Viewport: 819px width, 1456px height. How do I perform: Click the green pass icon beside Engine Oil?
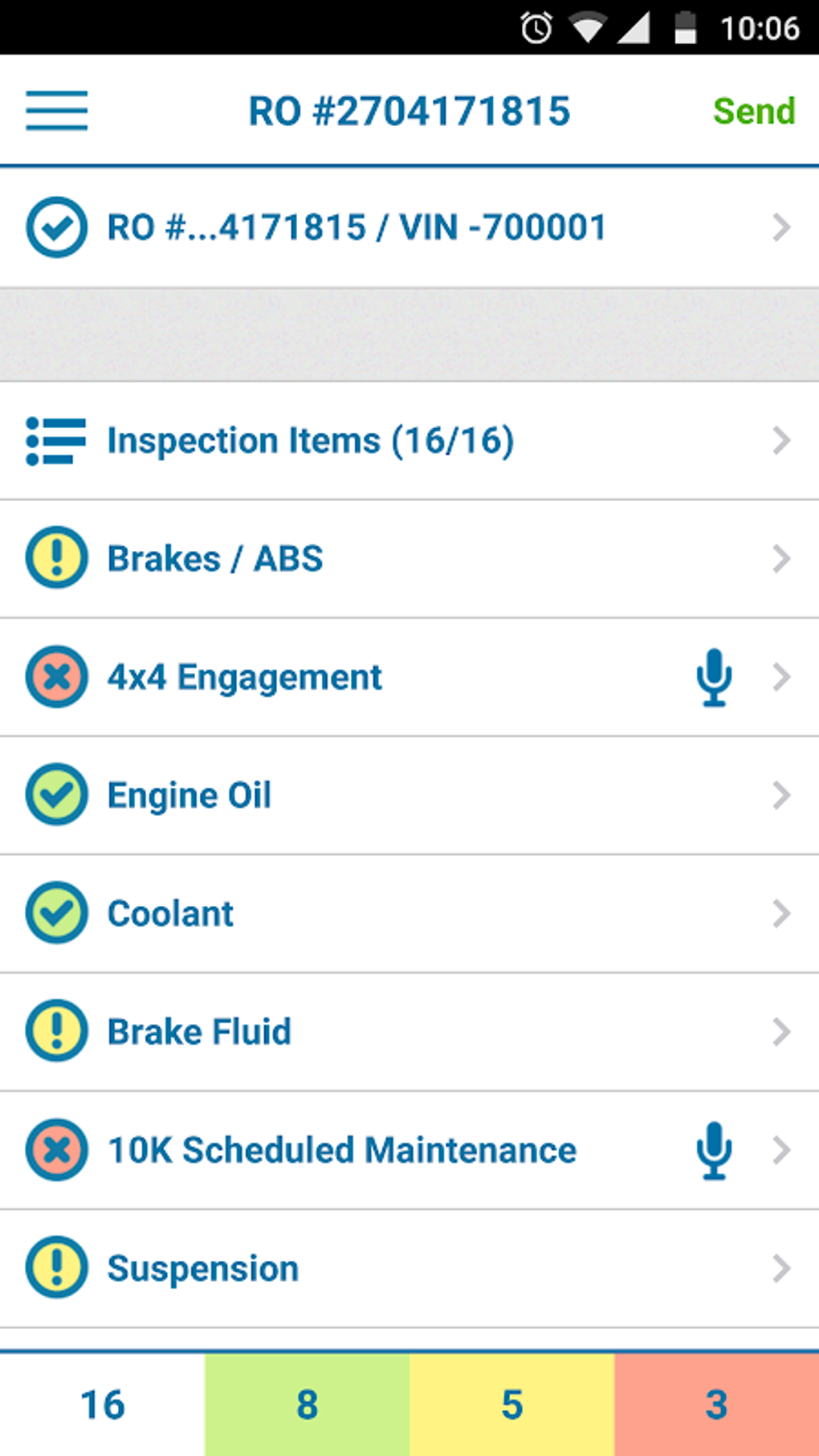56,794
